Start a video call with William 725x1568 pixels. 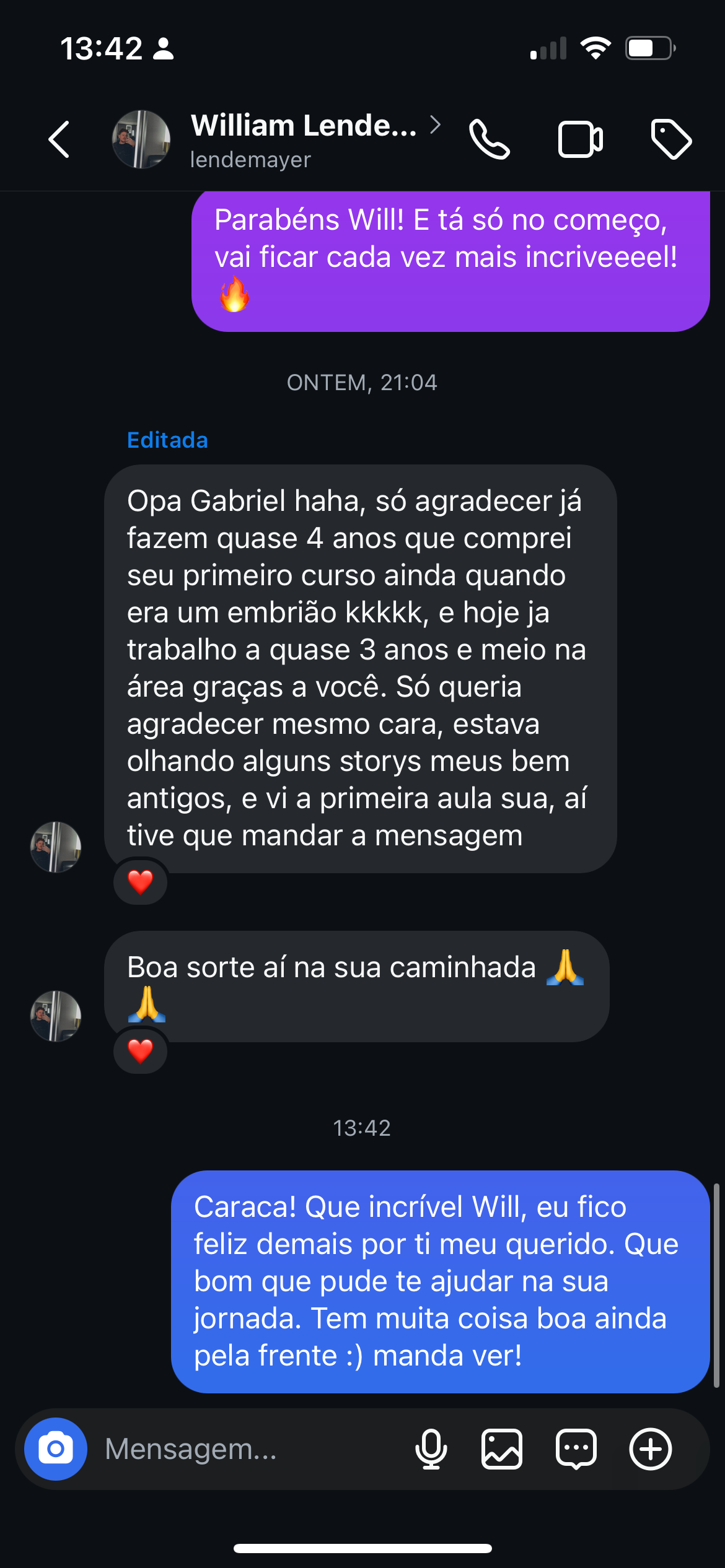(x=580, y=139)
